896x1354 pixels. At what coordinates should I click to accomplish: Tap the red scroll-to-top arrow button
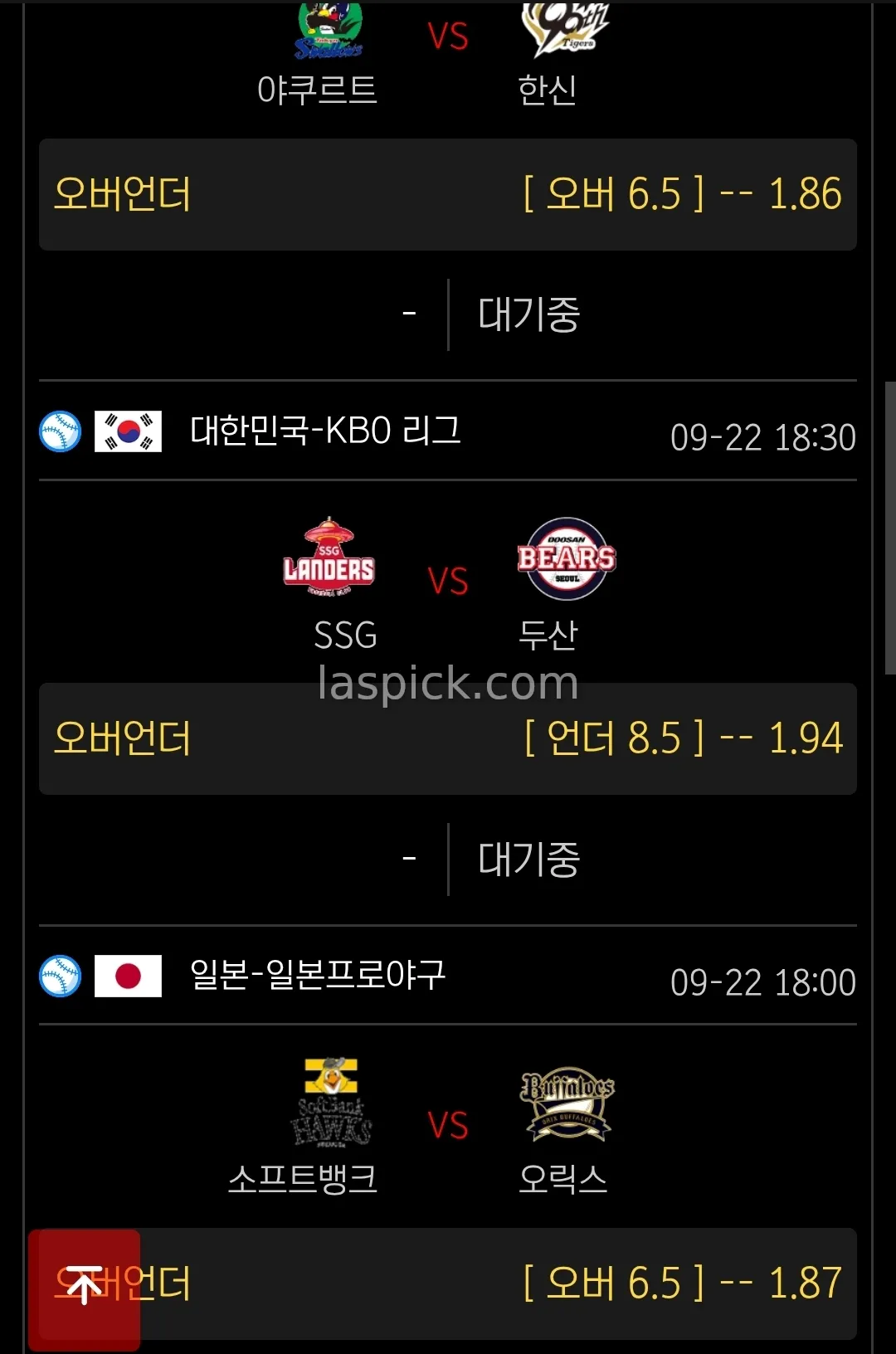tap(84, 1288)
